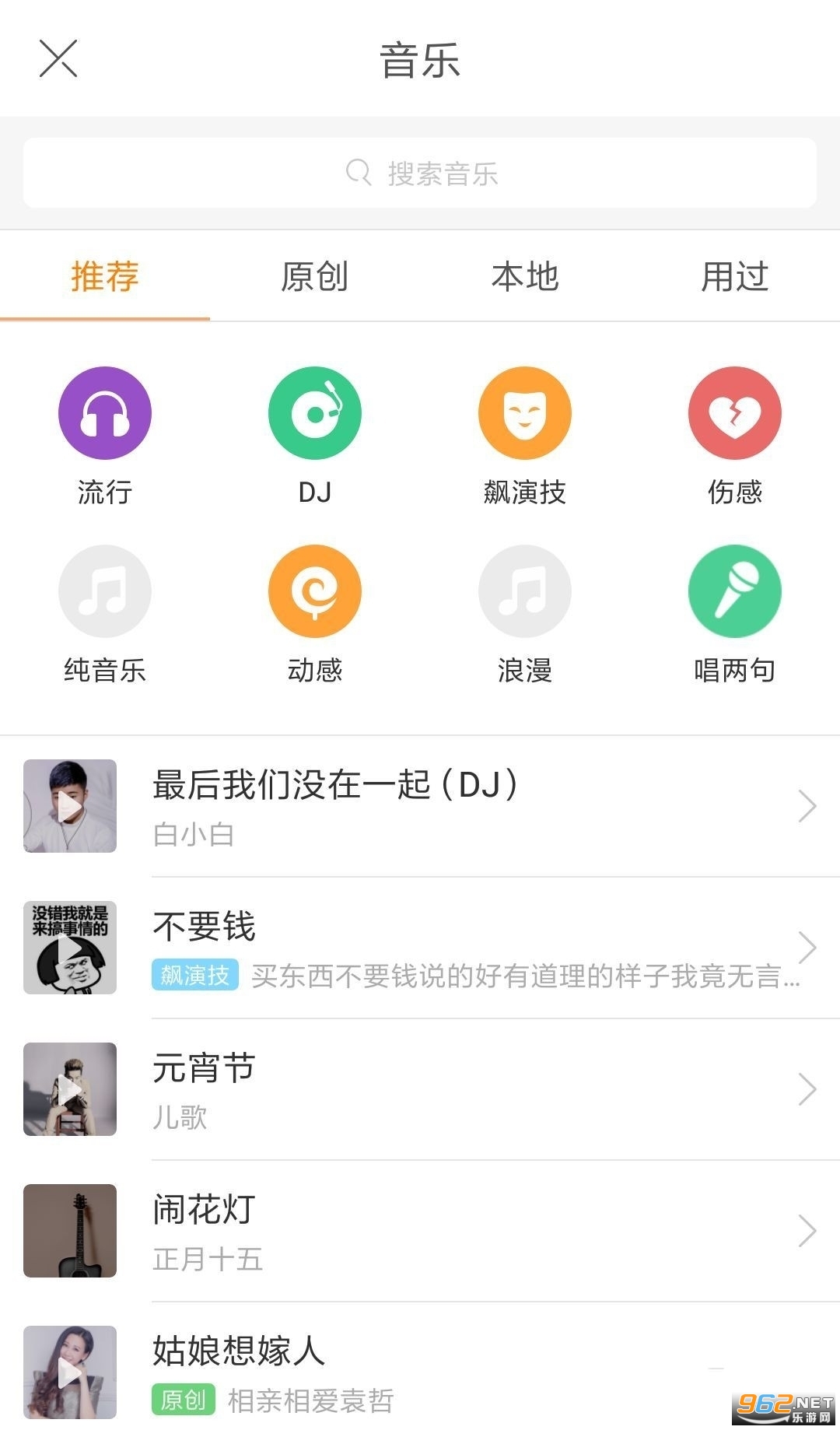Open the 纯音乐 category
Screen dimensions: 840x1430
point(105,592)
